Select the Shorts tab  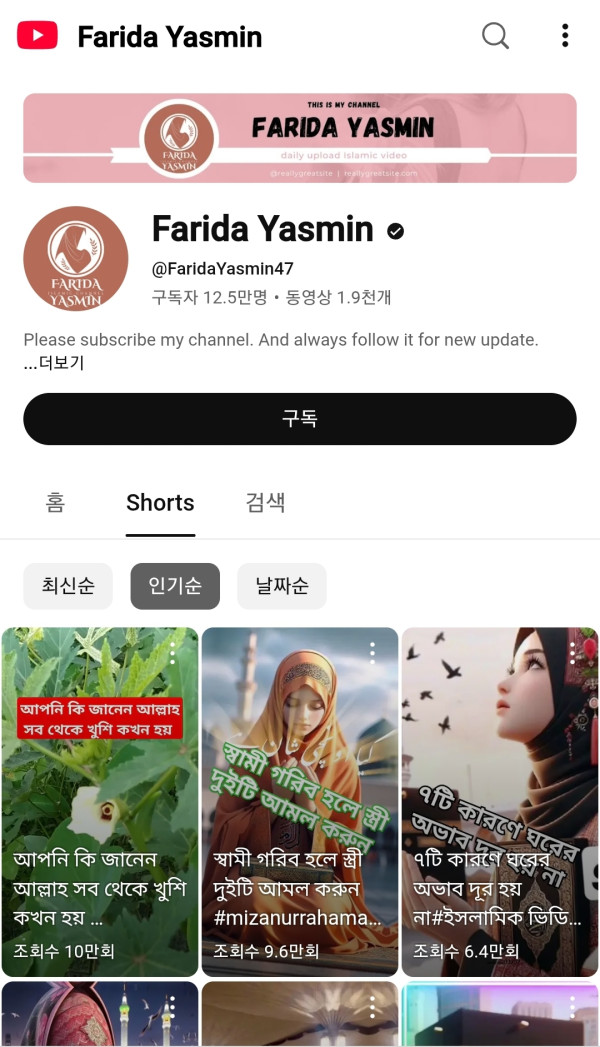tap(160, 502)
